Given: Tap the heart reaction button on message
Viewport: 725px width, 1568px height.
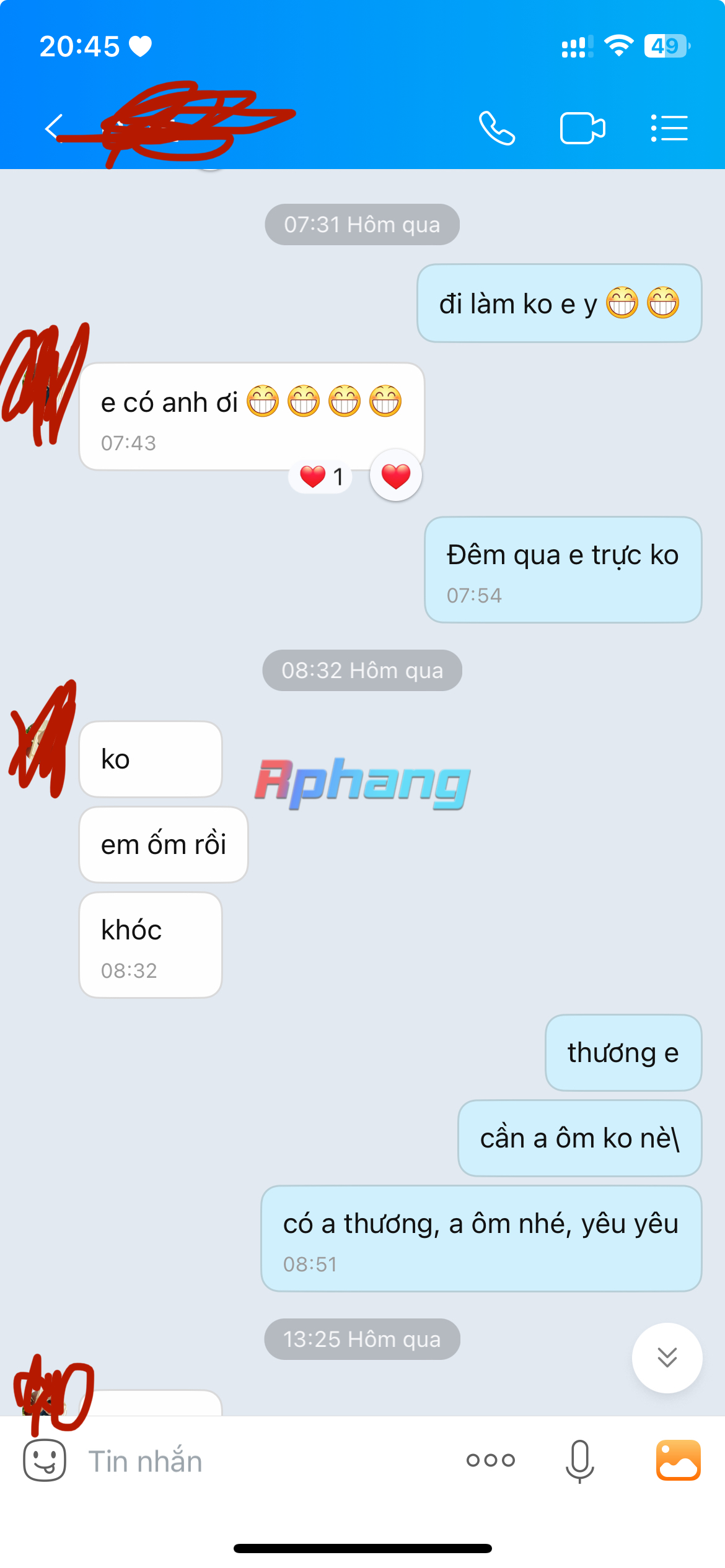Looking at the screenshot, I should 396,476.
